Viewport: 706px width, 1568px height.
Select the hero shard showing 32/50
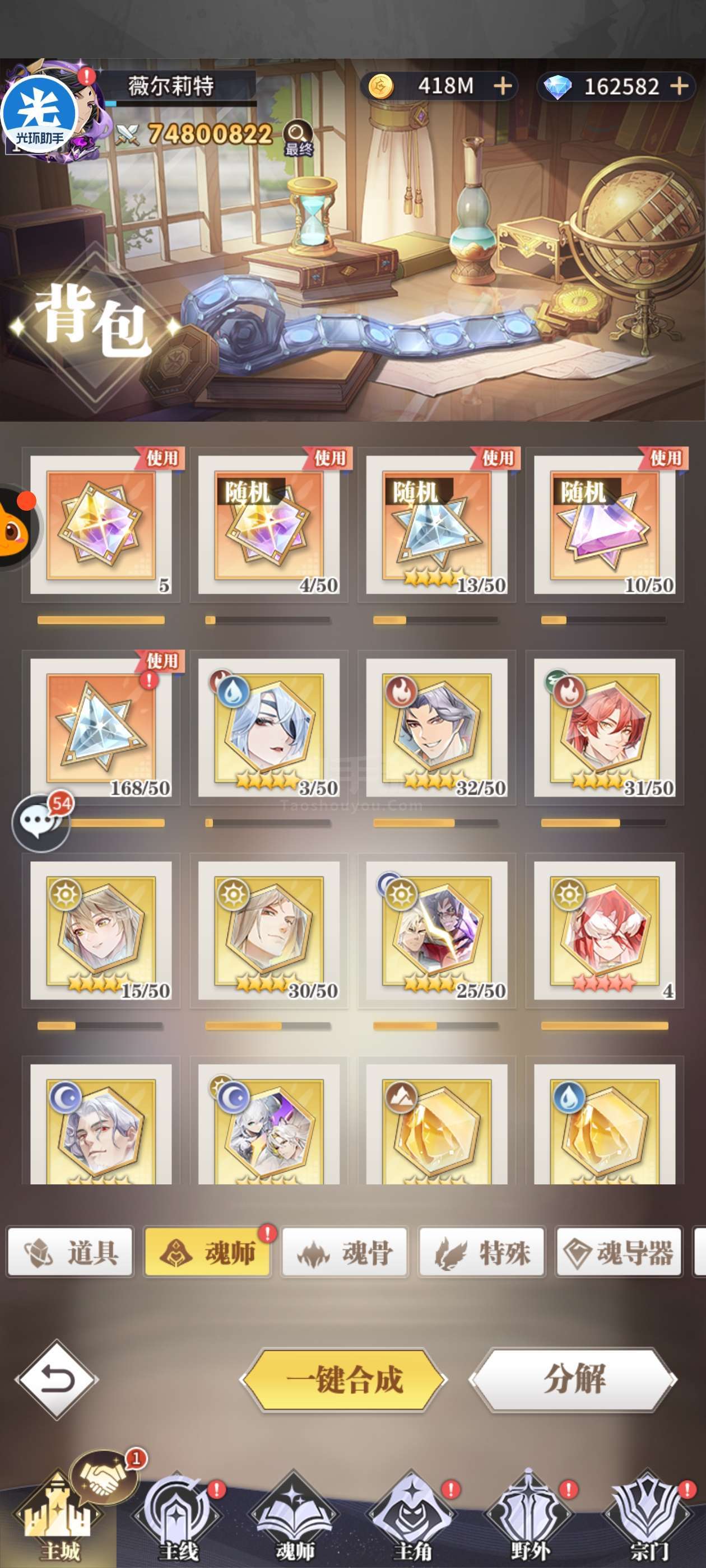436,727
